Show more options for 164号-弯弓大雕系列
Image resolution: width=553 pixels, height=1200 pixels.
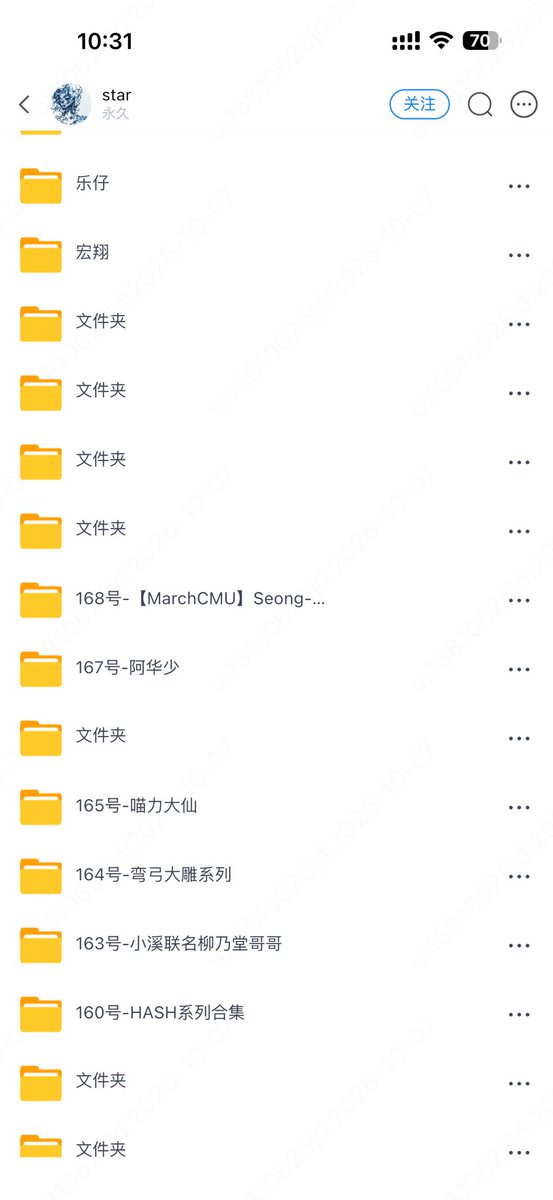pos(519,877)
